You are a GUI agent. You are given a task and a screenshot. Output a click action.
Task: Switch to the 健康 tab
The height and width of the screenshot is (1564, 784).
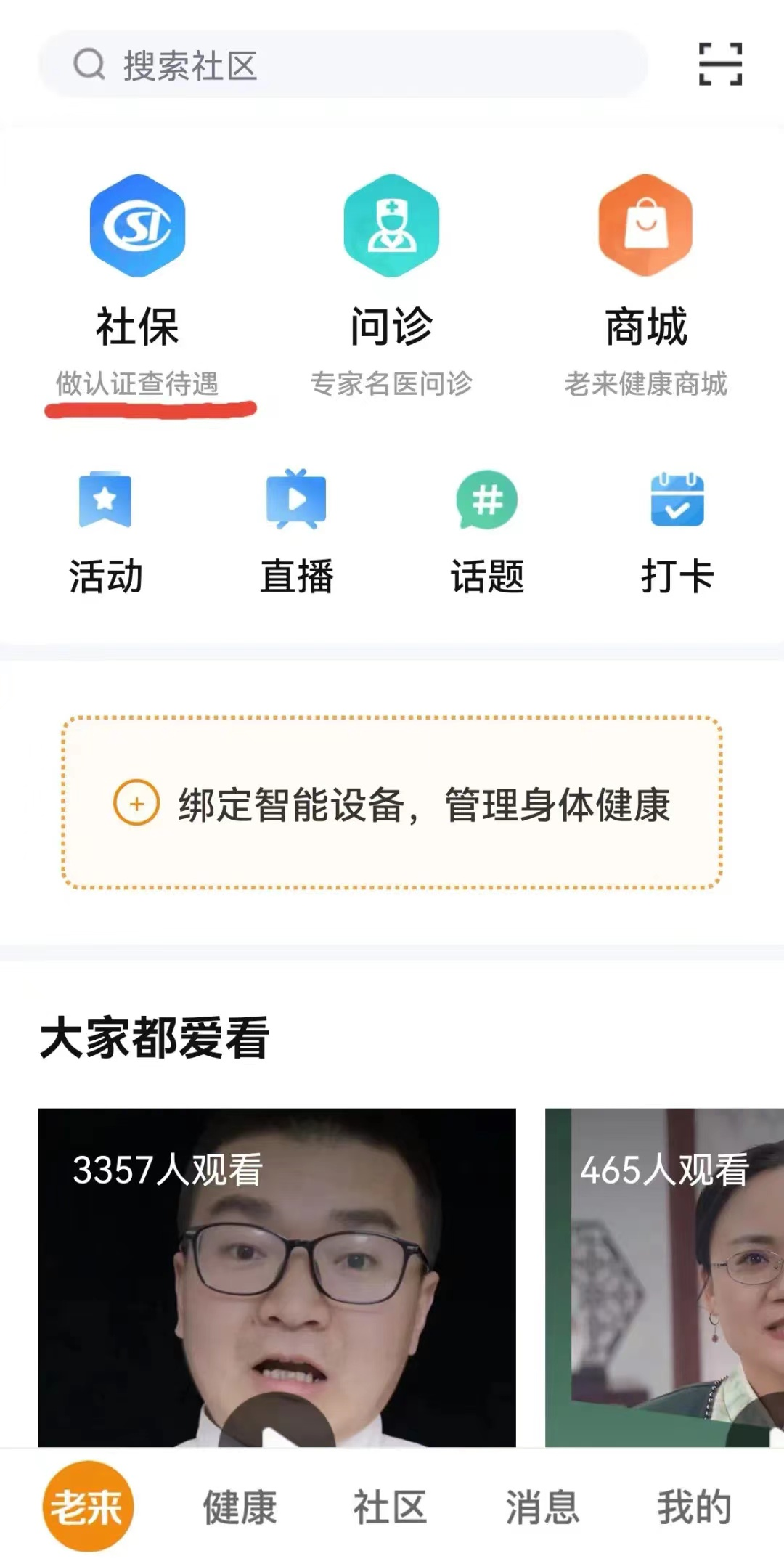tap(240, 1507)
